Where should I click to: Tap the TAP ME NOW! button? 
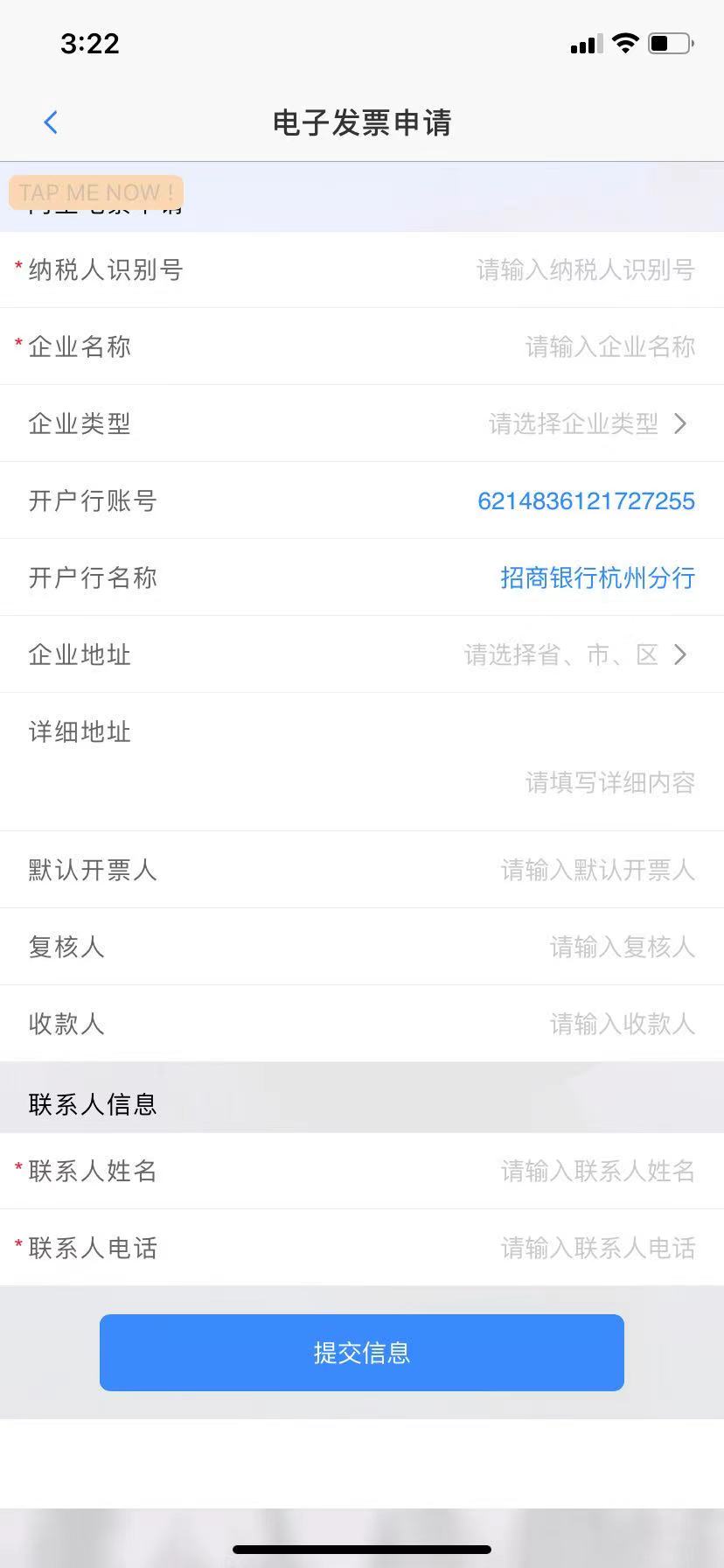point(96,192)
